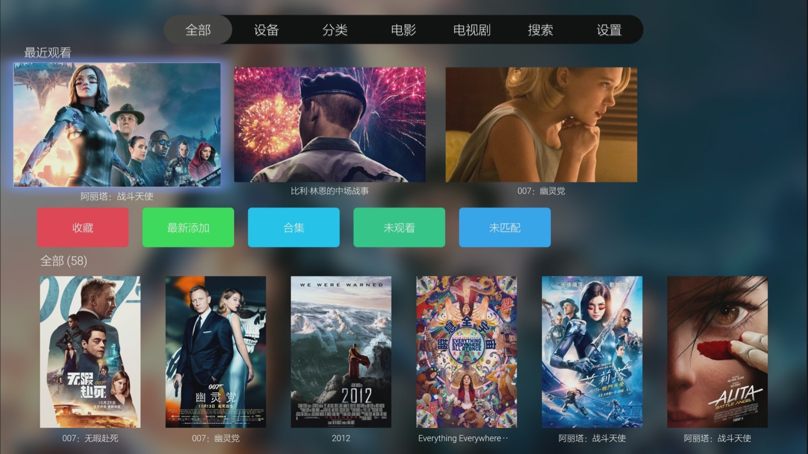
Task: Open recently watched 比利·林恩的中场战事
Action: [x=330, y=125]
